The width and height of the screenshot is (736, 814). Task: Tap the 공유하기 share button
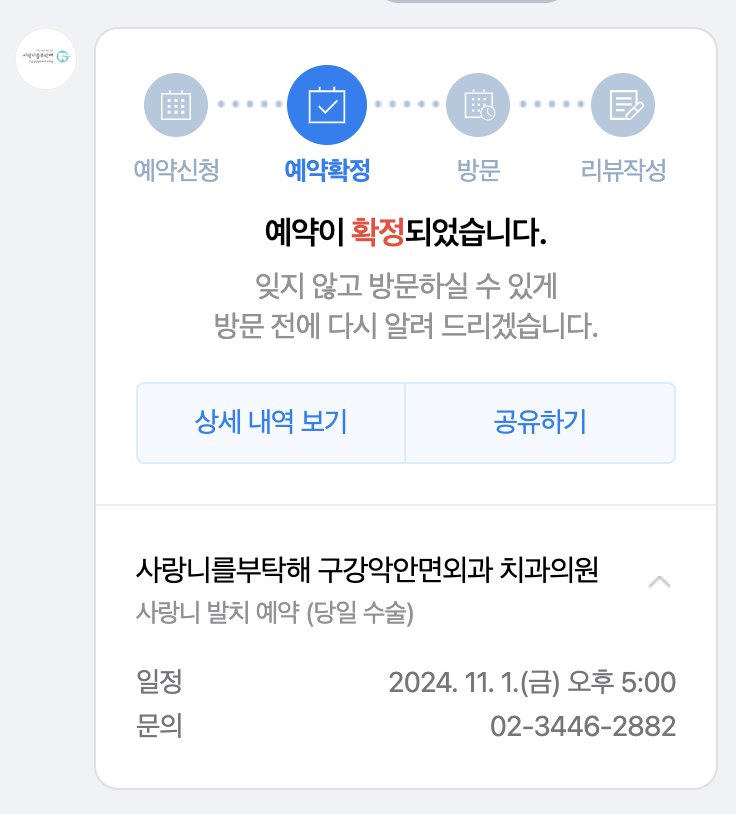[540, 422]
